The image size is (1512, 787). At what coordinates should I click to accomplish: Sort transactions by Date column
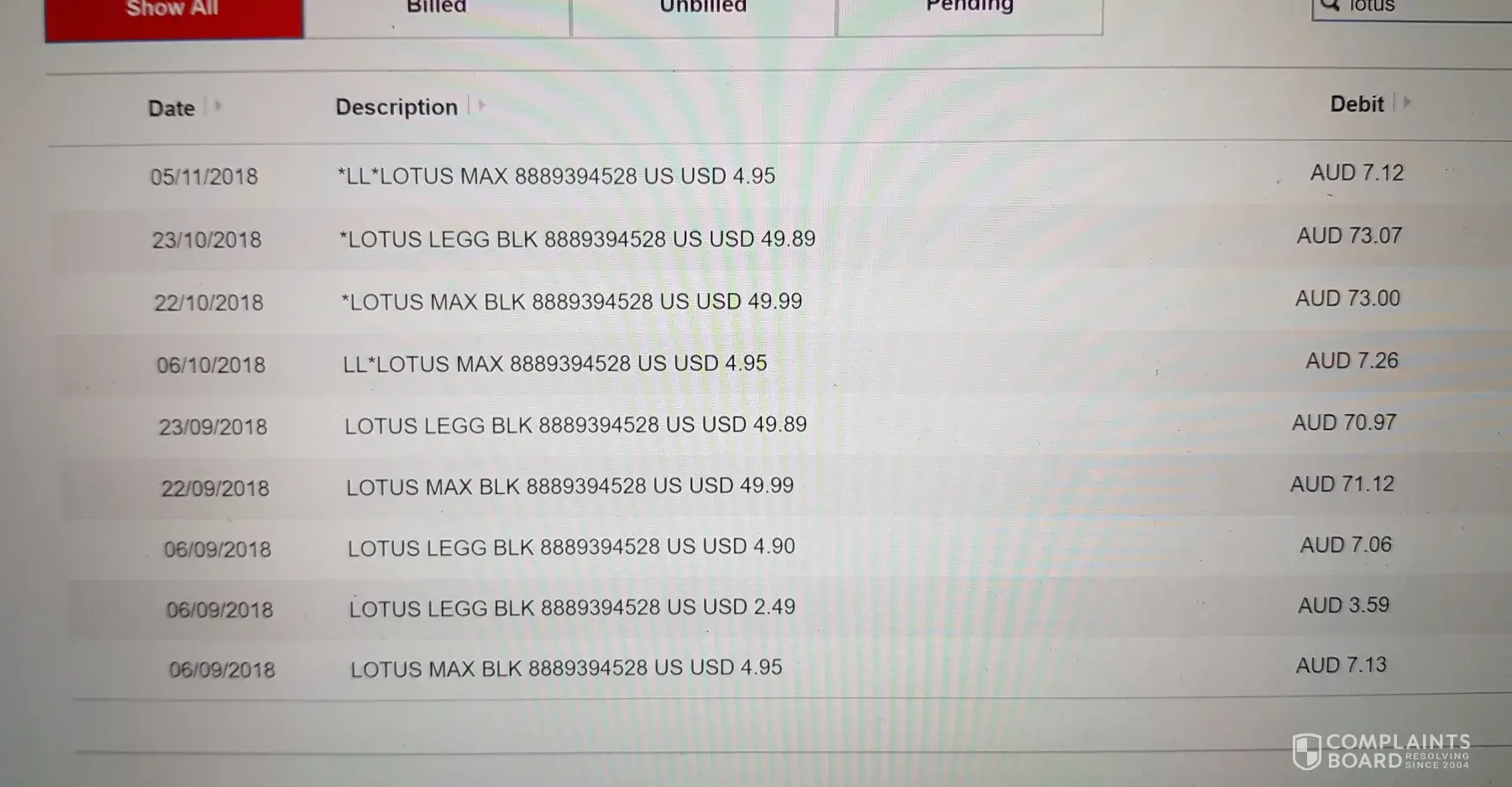click(172, 108)
